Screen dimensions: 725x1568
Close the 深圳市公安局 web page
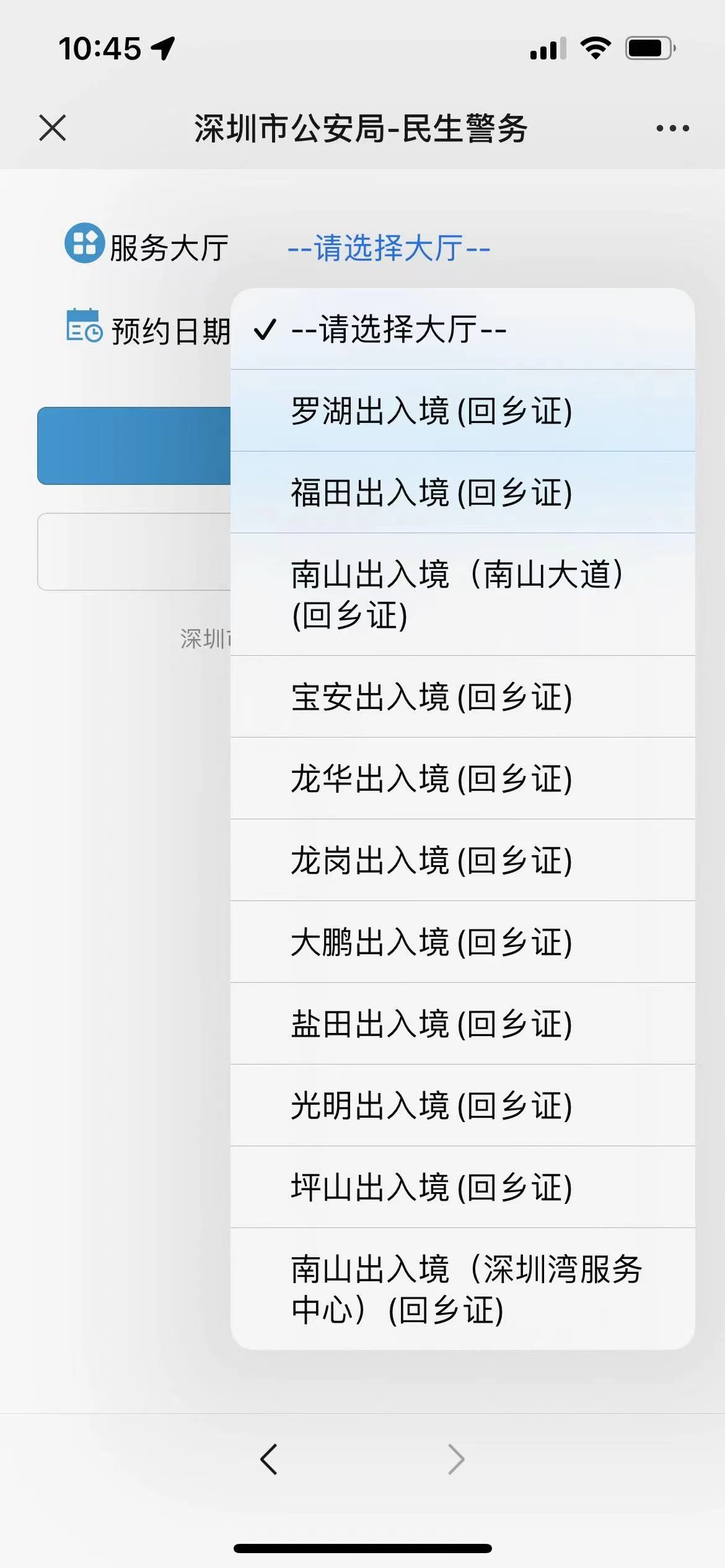click(x=53, y=128)
